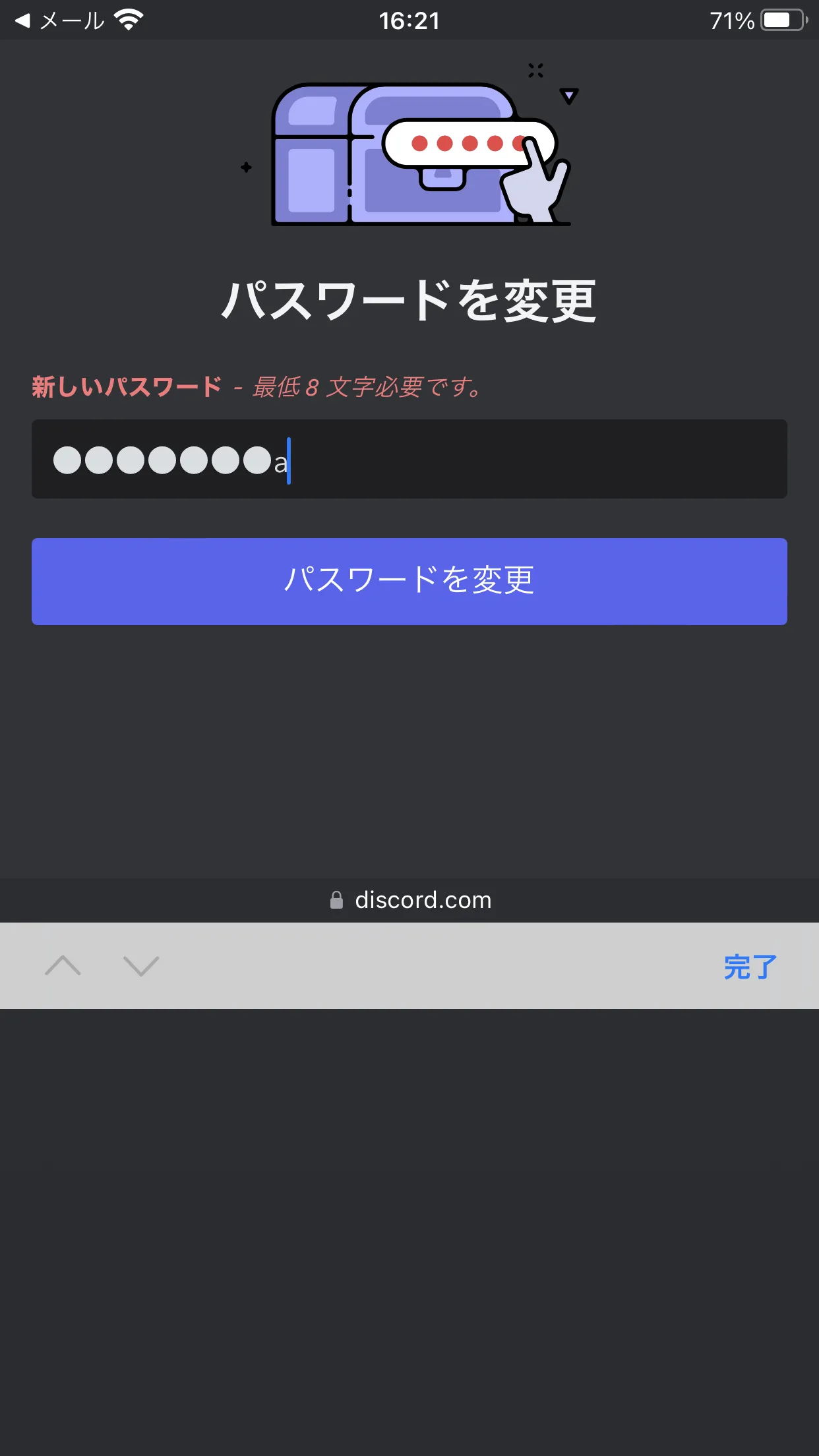Go to previous field with up arrow
The height and width of the screenshot is (1456, 819).
pos(63,965)
